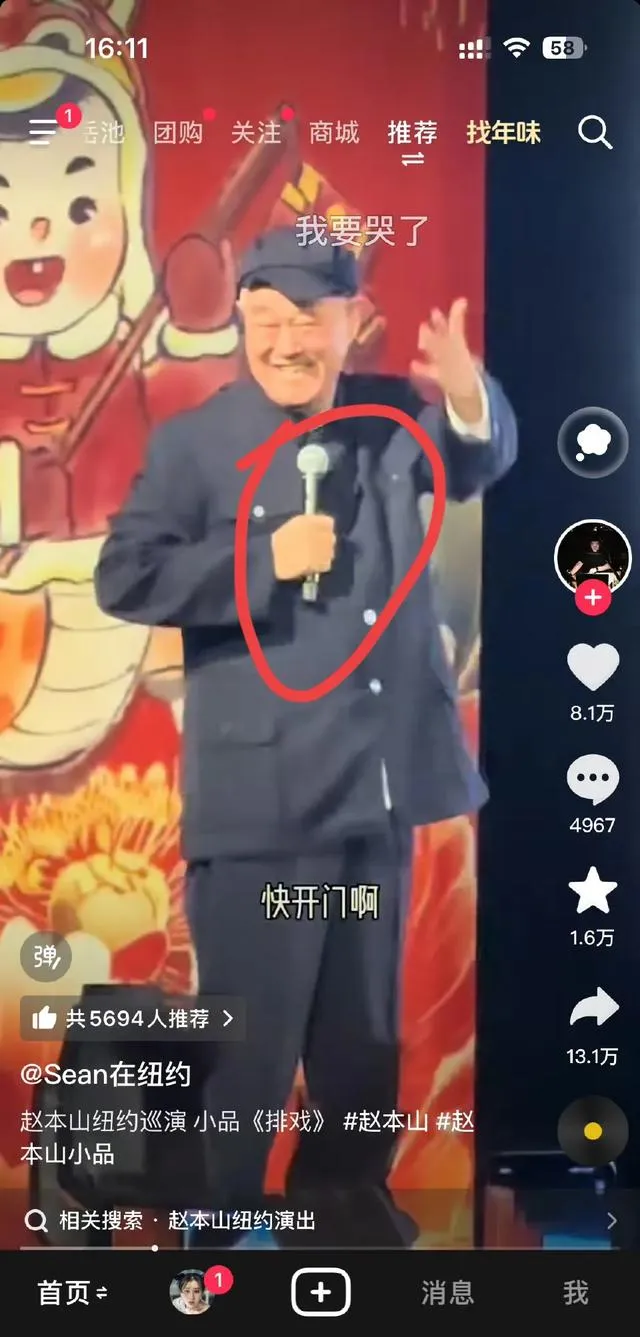Share this video
This screenshot has width=640, height=1337.
593,1010
